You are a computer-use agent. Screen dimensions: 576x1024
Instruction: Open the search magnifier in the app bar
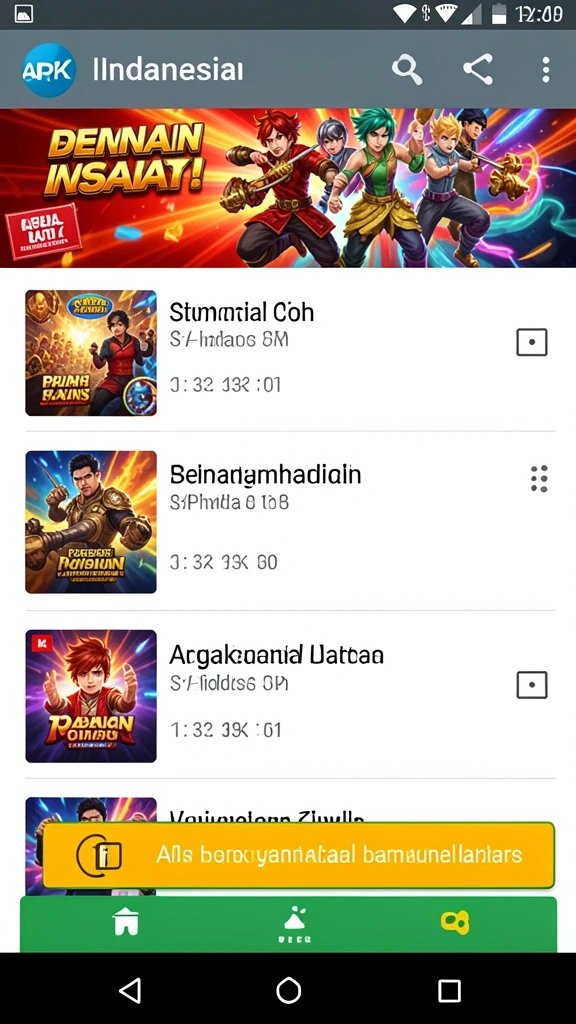407,69
